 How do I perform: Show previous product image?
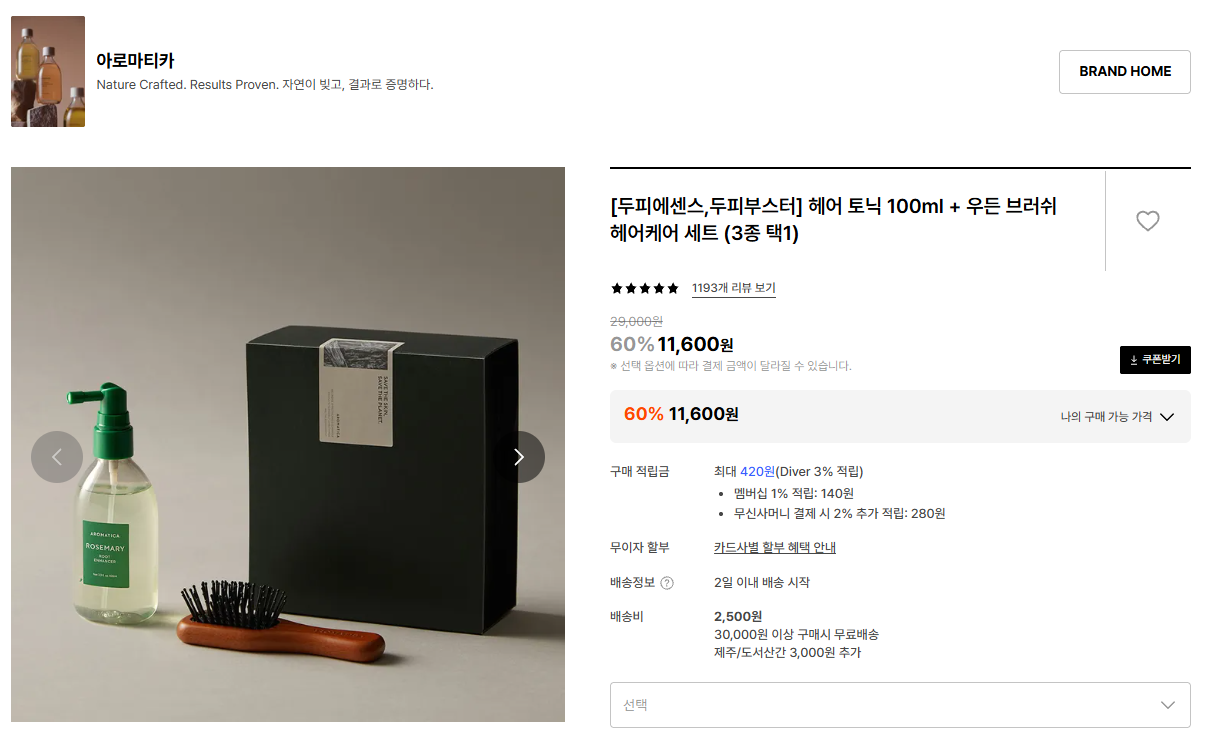pyautogui.click(x=57, y=457)
